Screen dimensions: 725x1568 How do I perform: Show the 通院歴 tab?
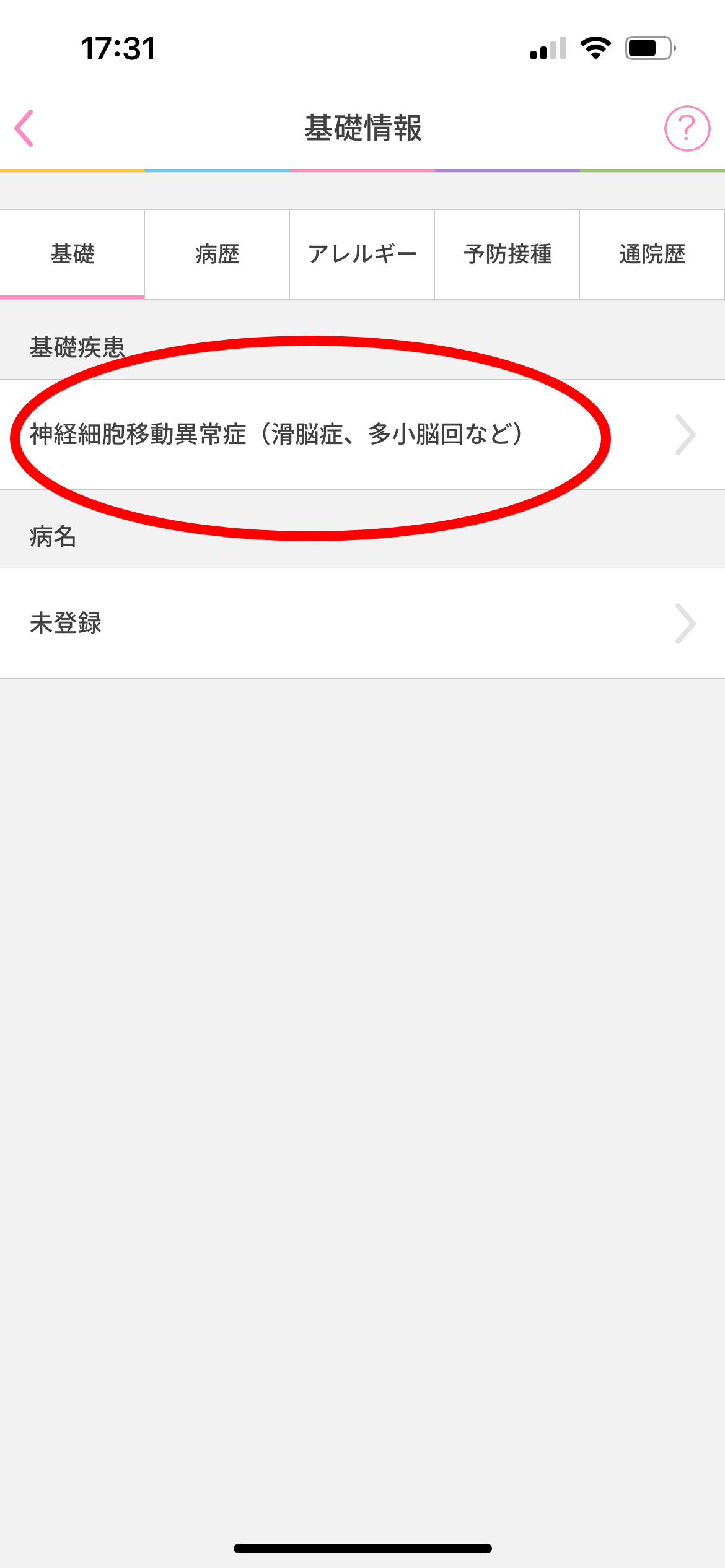(652, 255)
